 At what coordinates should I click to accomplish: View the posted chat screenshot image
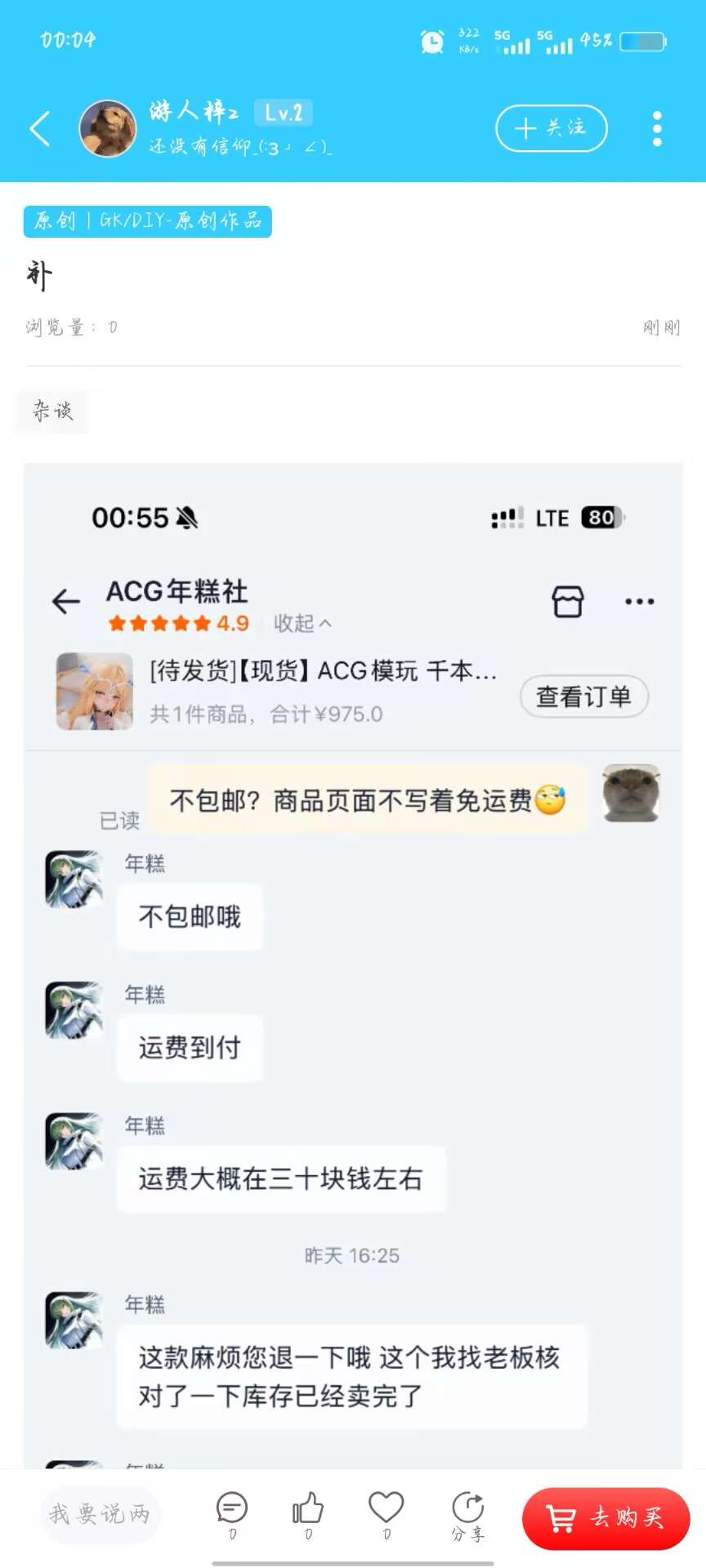click(x=353, y=964)
